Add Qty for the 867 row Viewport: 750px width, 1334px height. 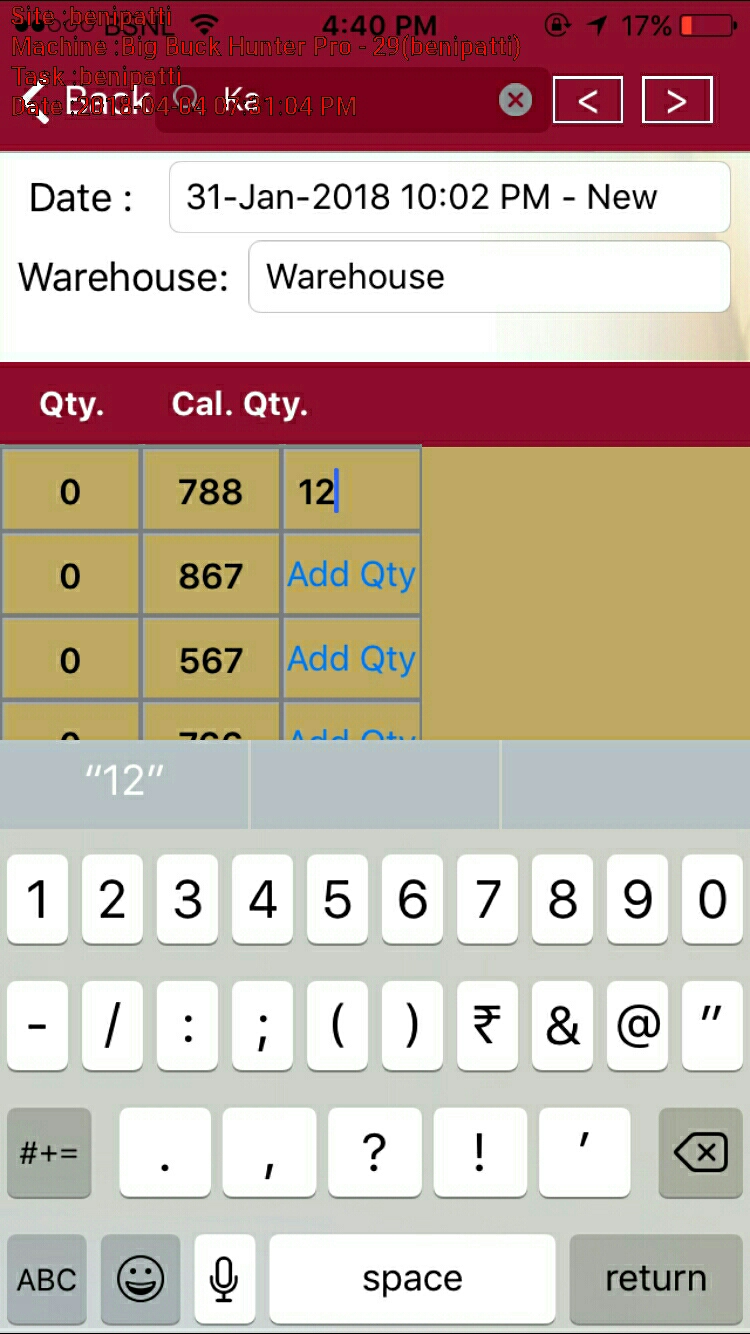[351, 575]
